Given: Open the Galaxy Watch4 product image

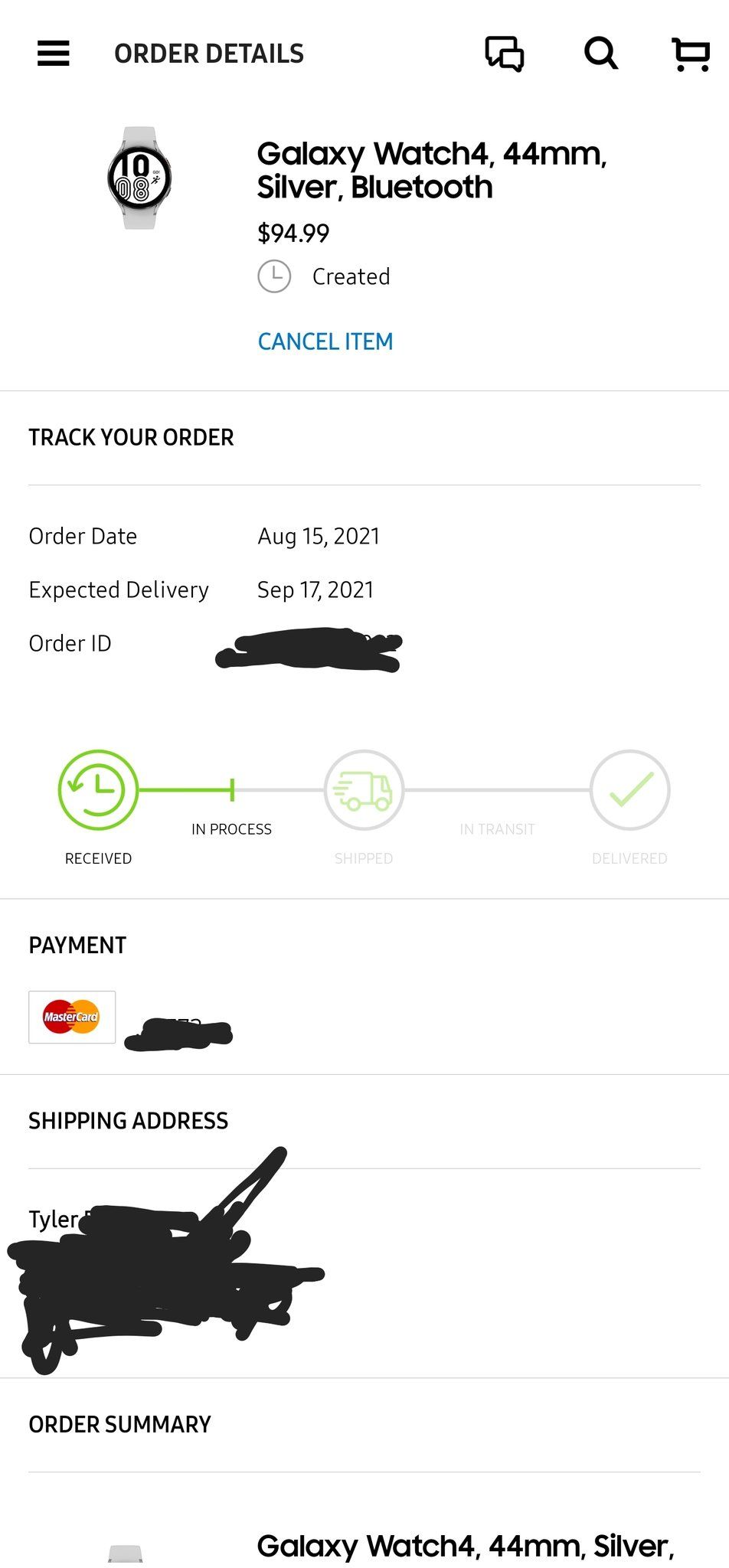Looking at the screenshot, I should pos(139,178).
